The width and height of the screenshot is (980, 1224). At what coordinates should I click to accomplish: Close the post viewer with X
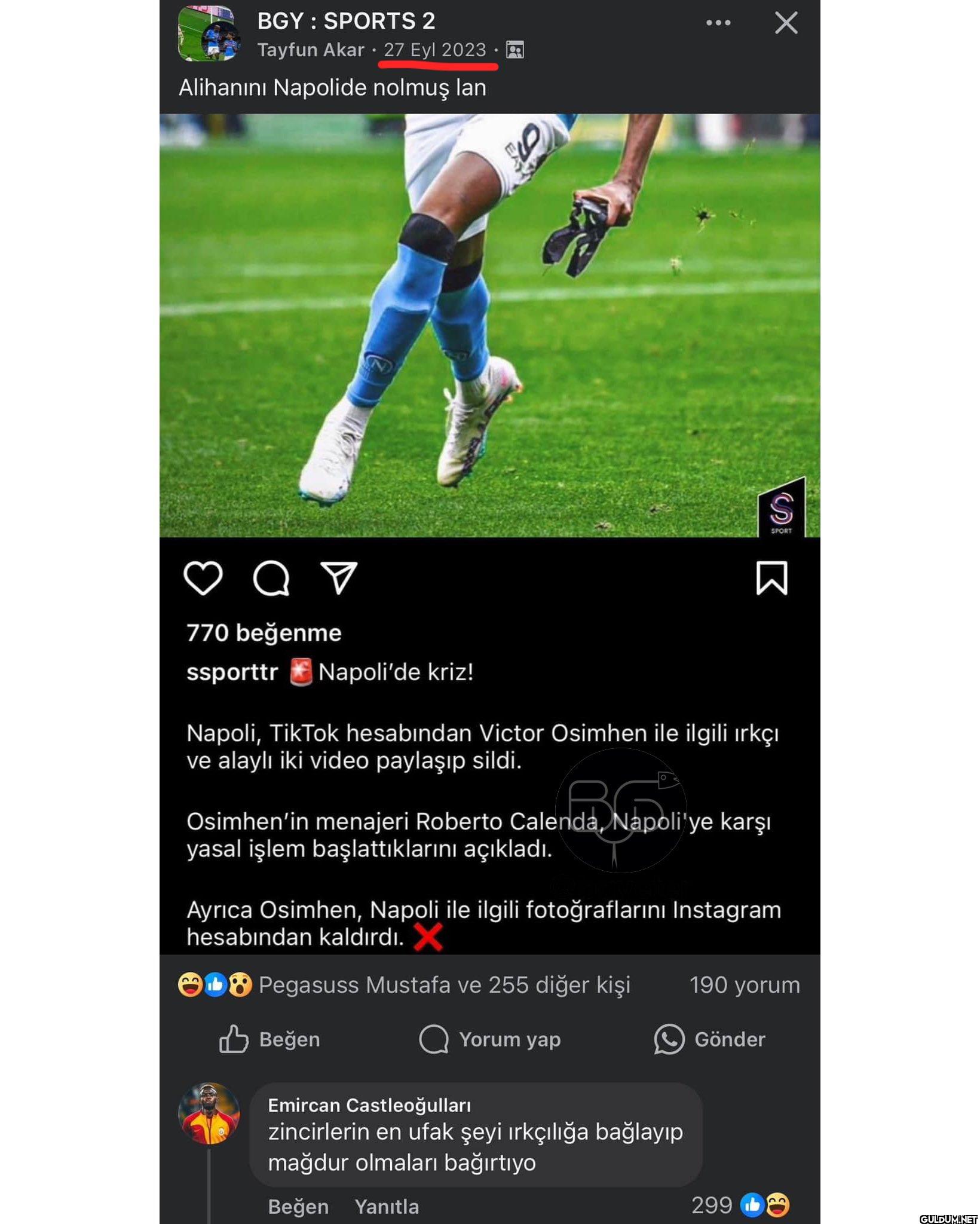pyautogui.click(x=786, y=23)
